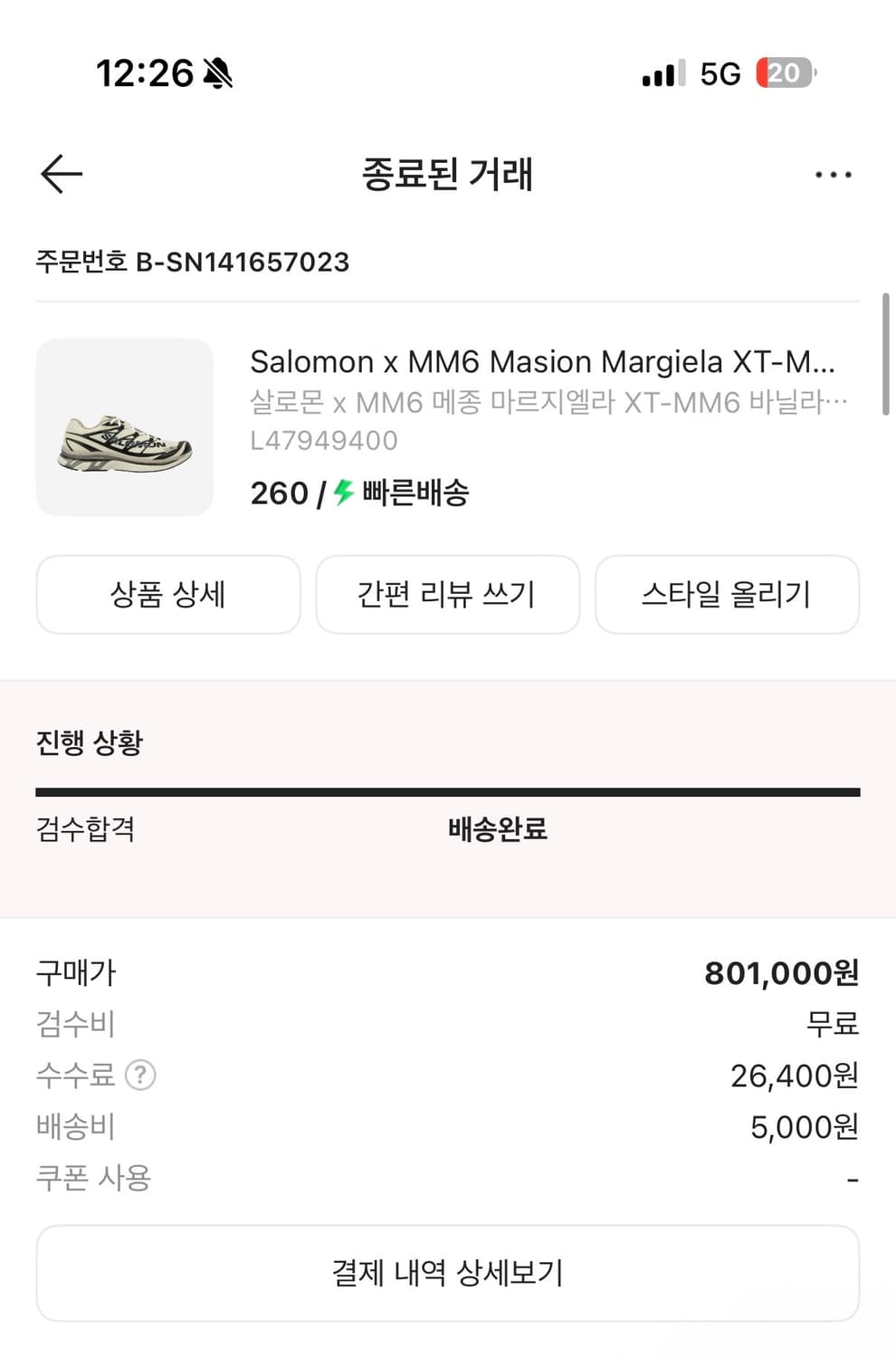Tap the 종료된 거래 screen title

click(447, 175)
